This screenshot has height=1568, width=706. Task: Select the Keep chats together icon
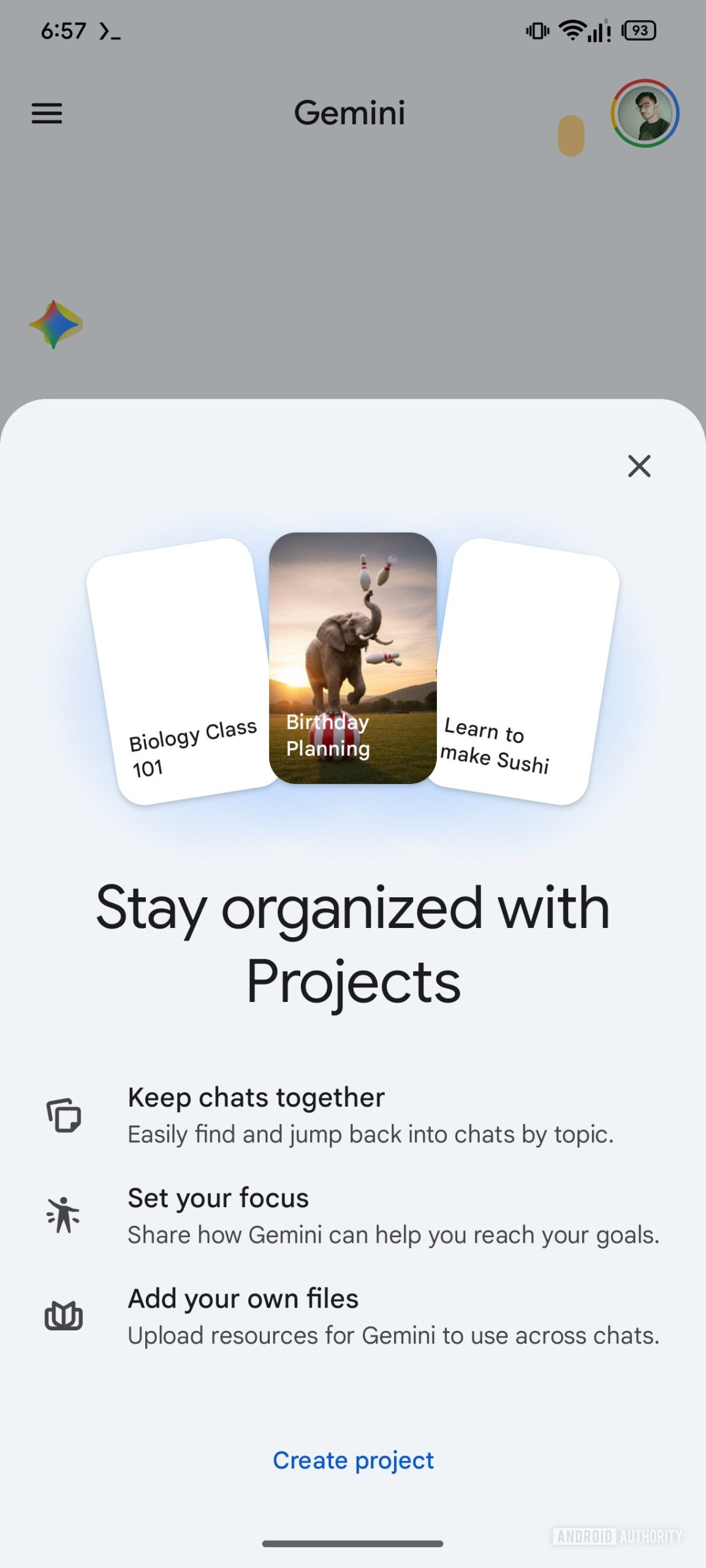tap(65, 1115)
